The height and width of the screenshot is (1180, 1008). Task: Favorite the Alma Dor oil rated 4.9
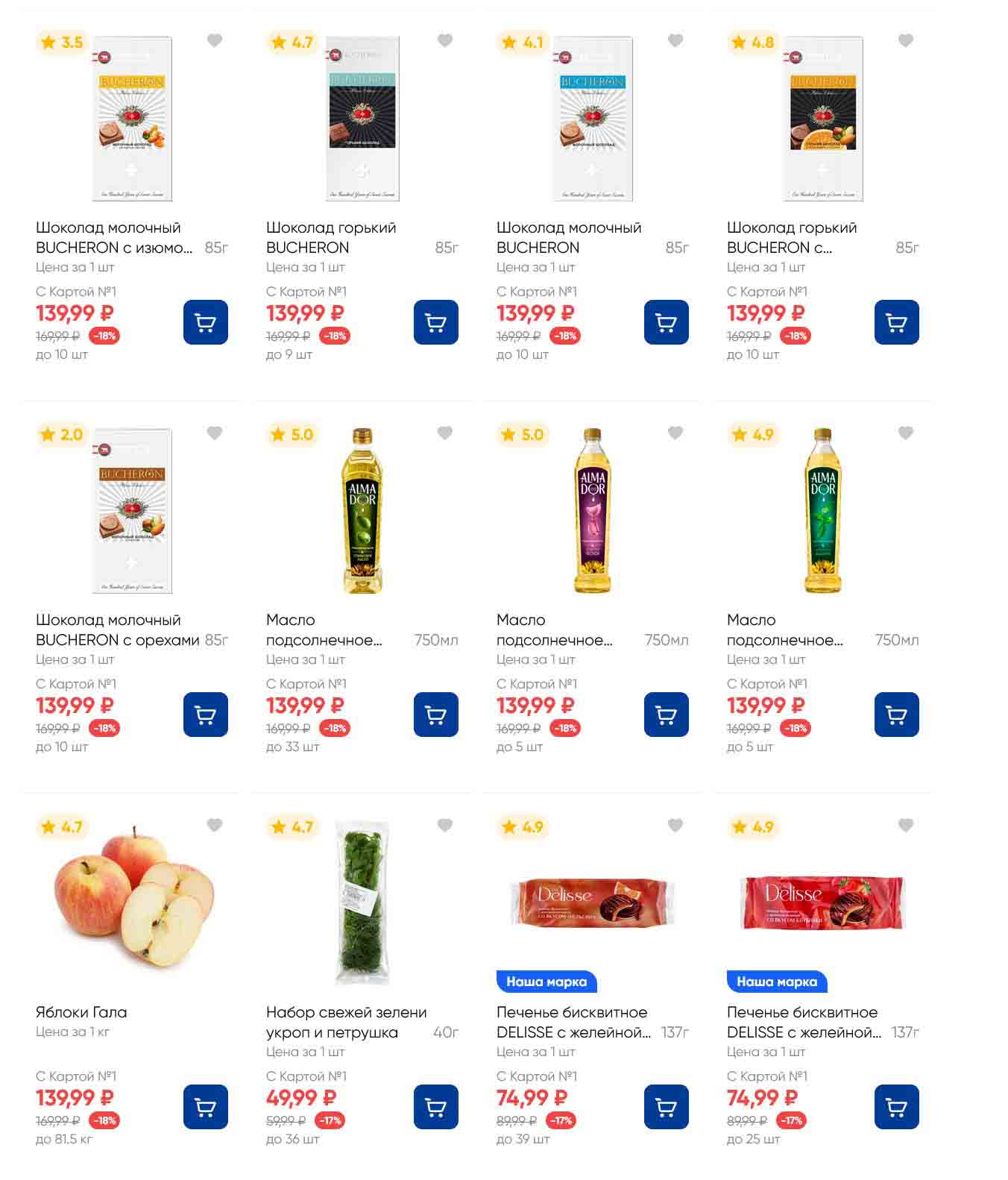[x=905, y=433]
